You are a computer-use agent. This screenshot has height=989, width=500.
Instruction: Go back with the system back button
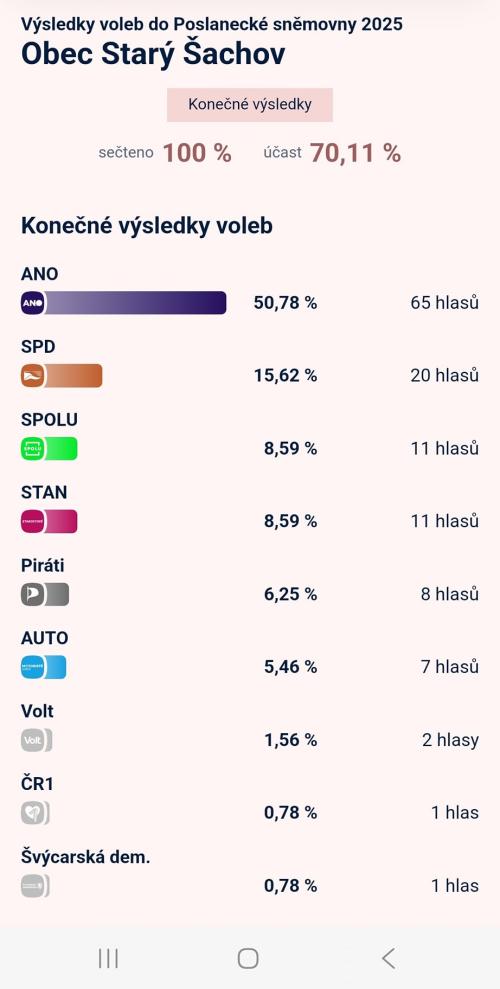point(388,958)
